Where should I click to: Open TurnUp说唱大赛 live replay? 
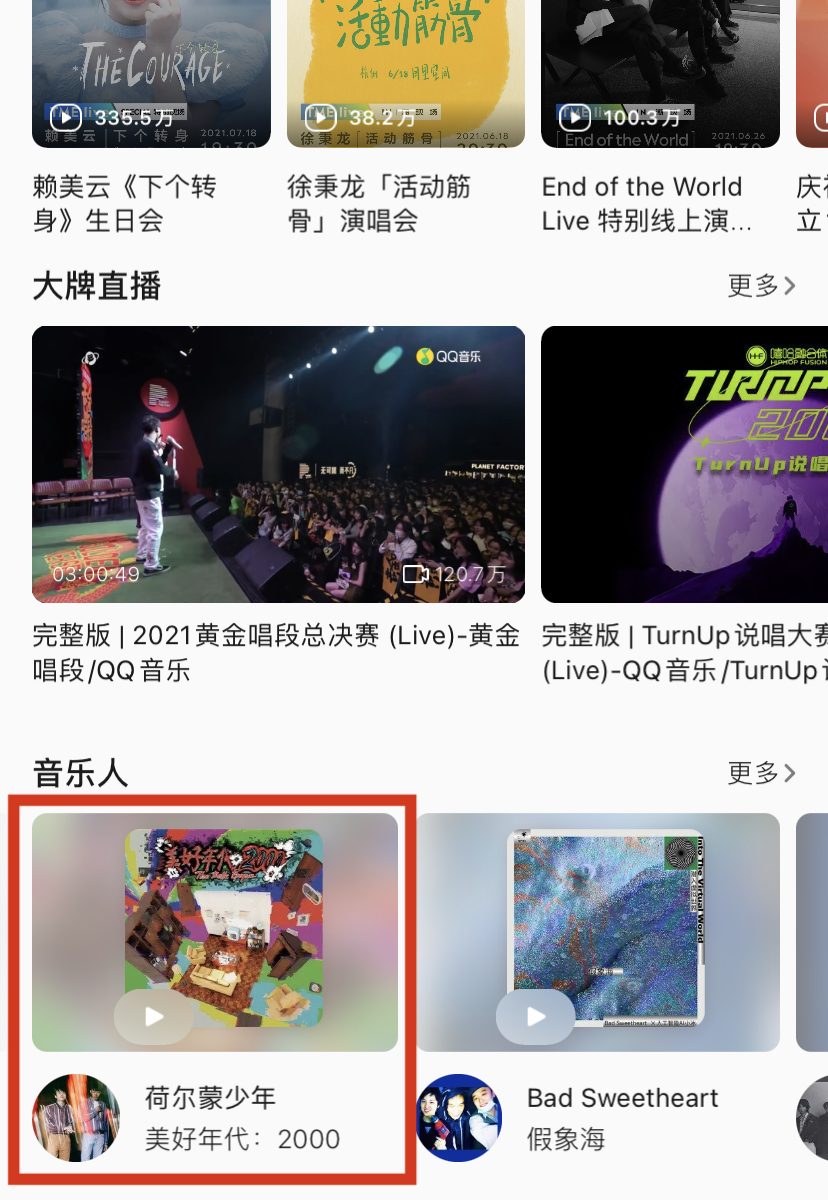[x=685, y=465]
